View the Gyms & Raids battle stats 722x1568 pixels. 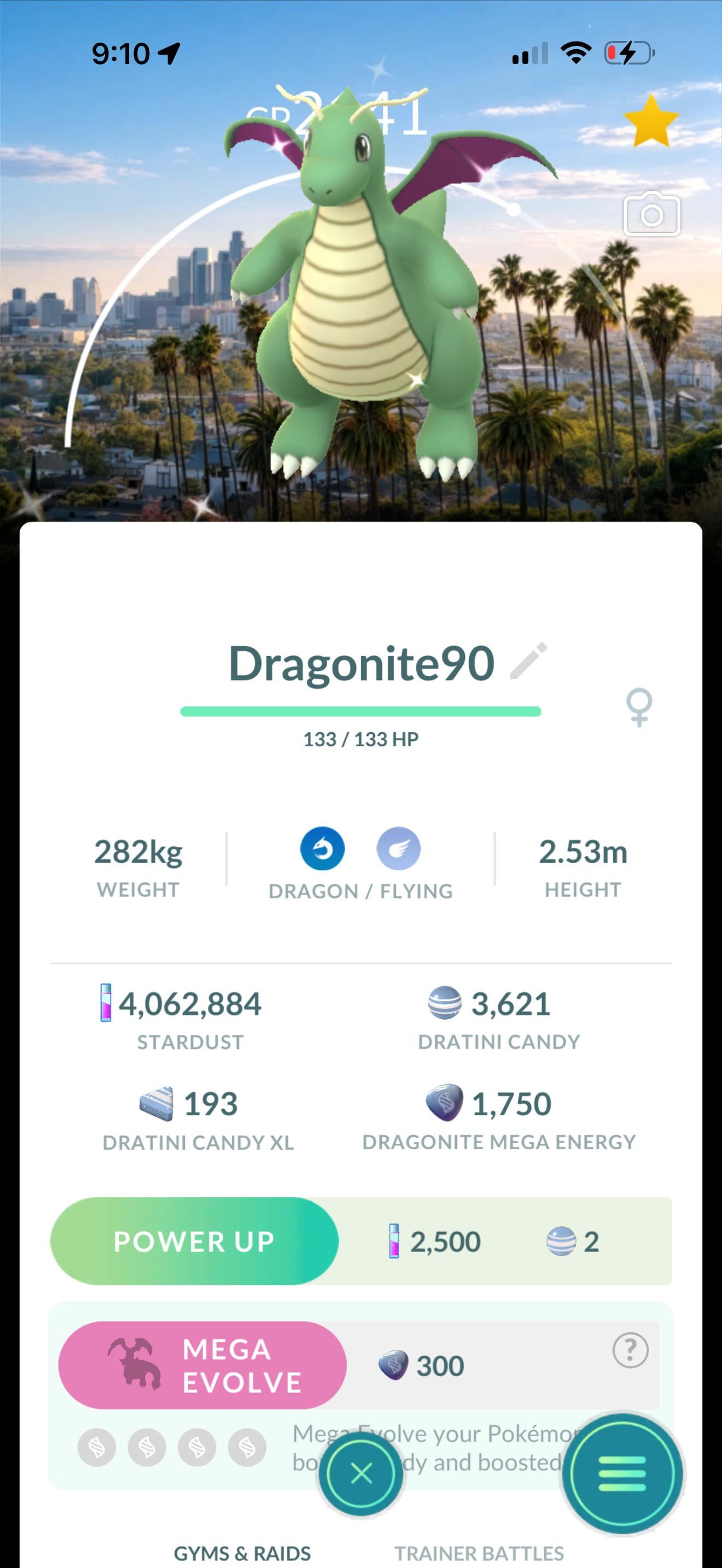pos(242,1553)
